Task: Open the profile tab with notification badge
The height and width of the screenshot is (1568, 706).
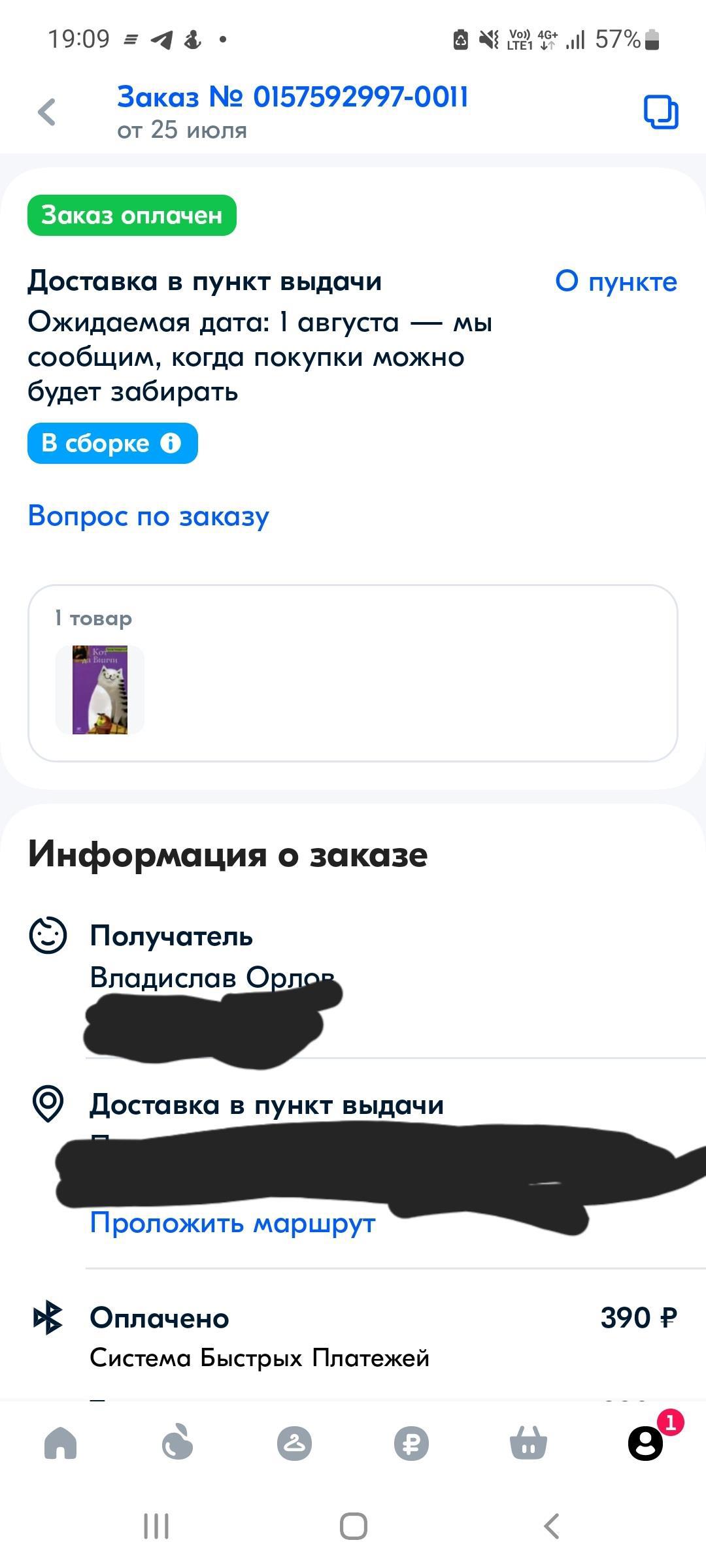Action: tap(646, 1443)
